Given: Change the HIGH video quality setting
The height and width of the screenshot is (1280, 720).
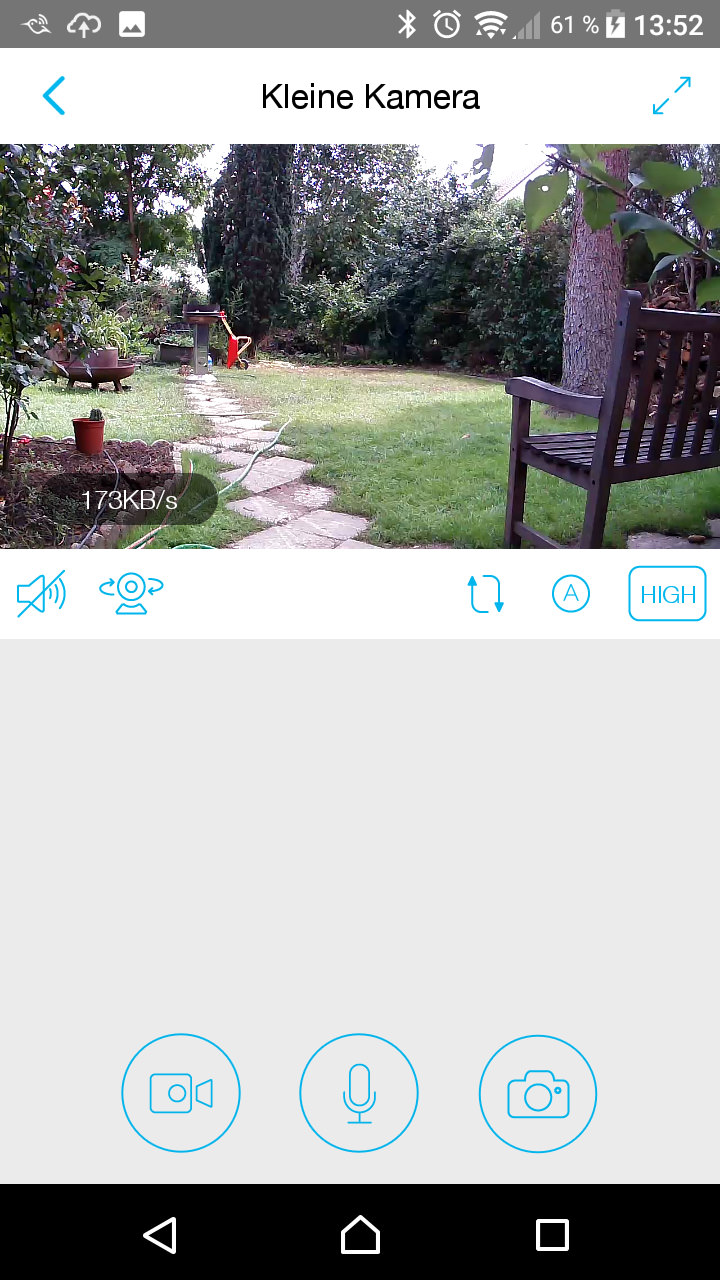Looking at the screenshot, I should pos(667,594).
